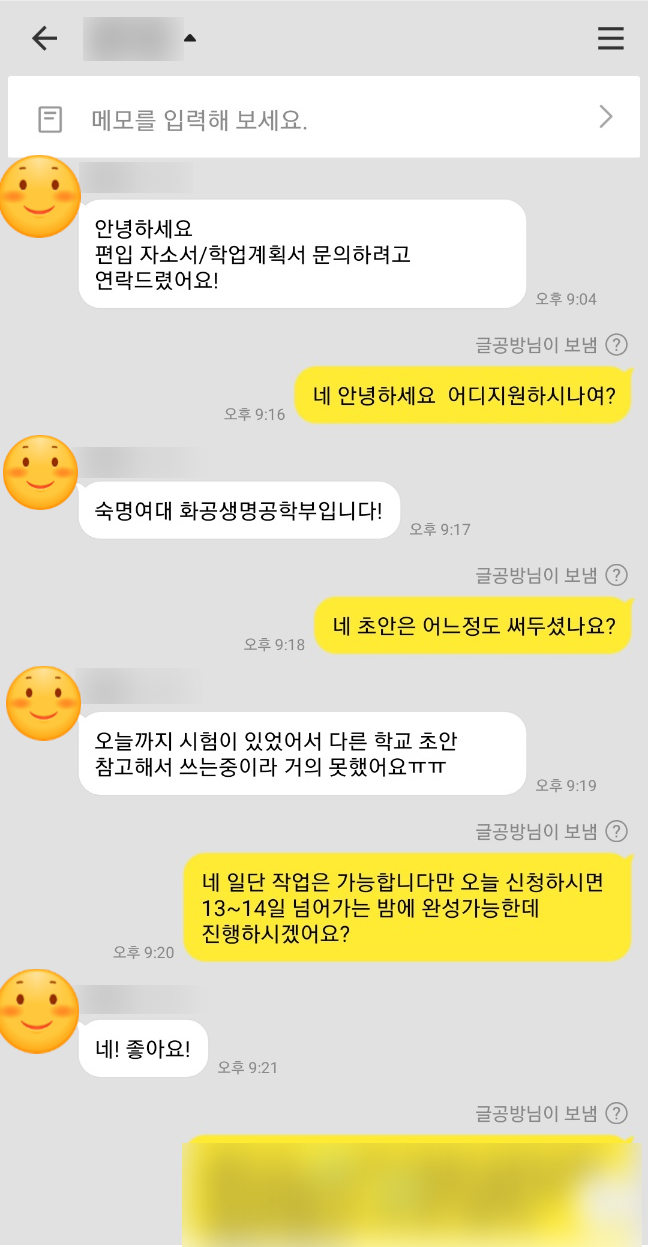
Task: Open sender profile beside '숙명여대 화공생명공학부입니다!'
Action: (40, 472)
